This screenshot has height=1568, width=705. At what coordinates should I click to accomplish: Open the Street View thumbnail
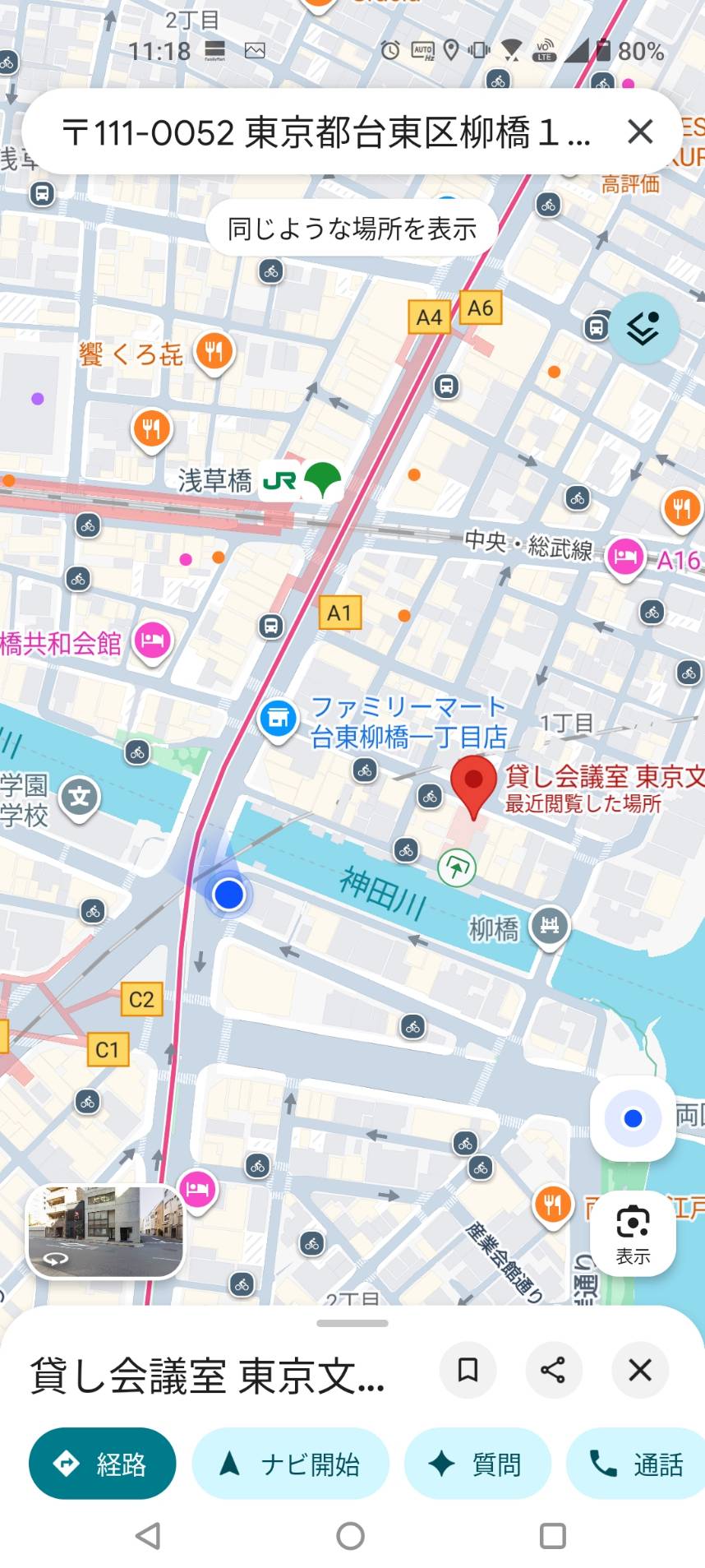tap(104, 1231)
